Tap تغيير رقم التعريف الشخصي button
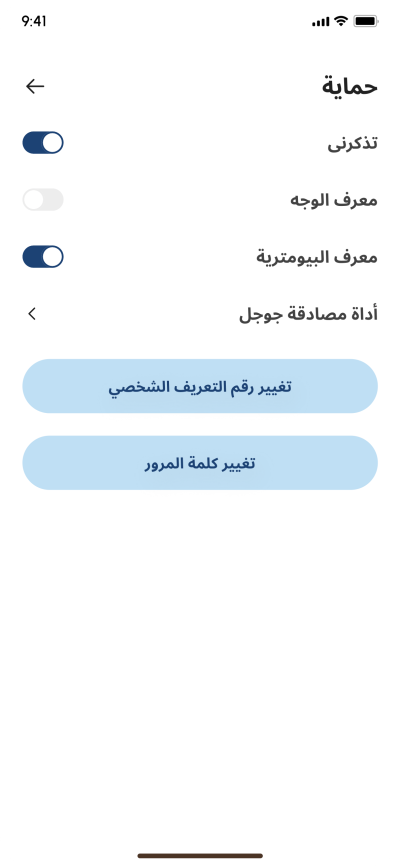 [200, 386]
